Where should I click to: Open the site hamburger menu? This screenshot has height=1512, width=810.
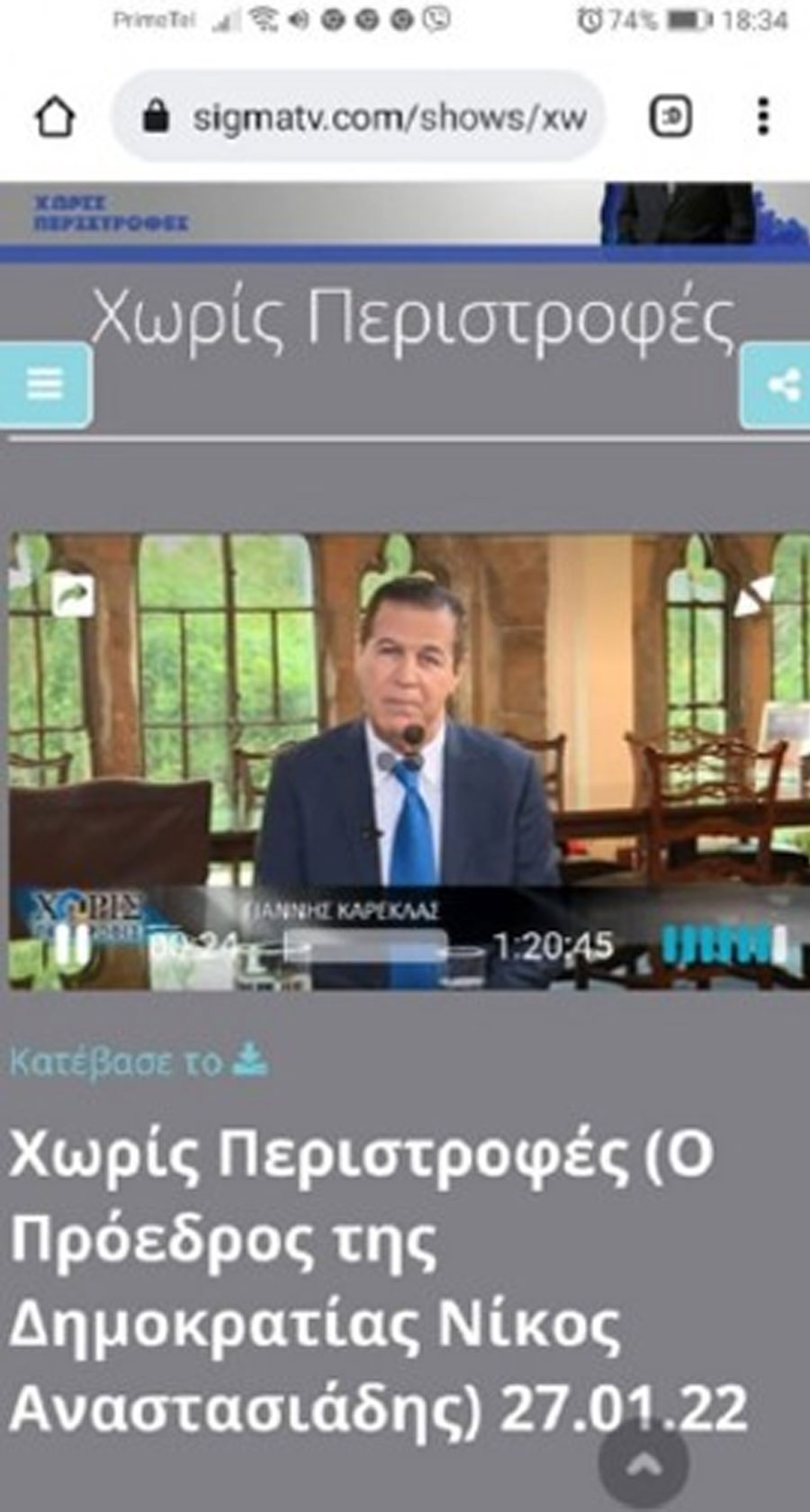pos(45,385)
